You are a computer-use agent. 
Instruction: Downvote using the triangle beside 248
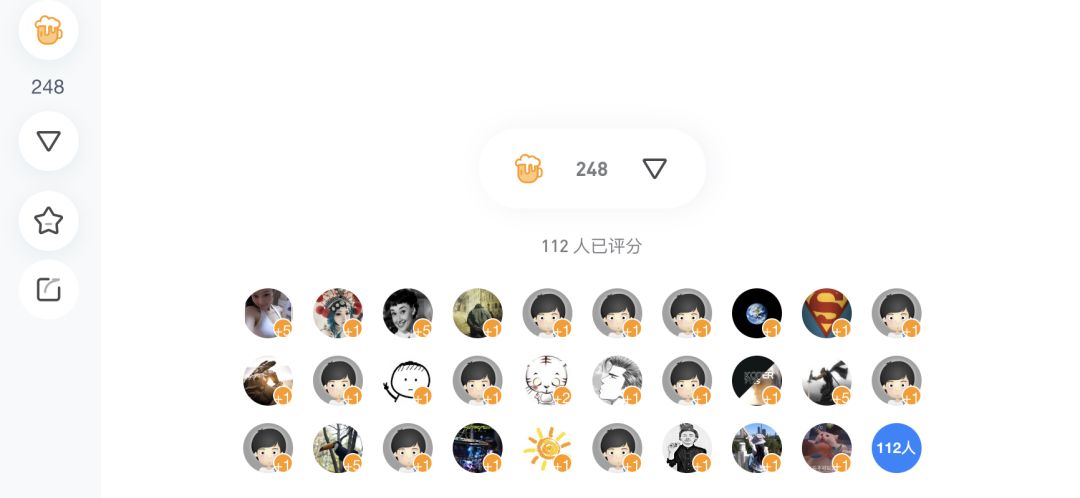(655, 169)
